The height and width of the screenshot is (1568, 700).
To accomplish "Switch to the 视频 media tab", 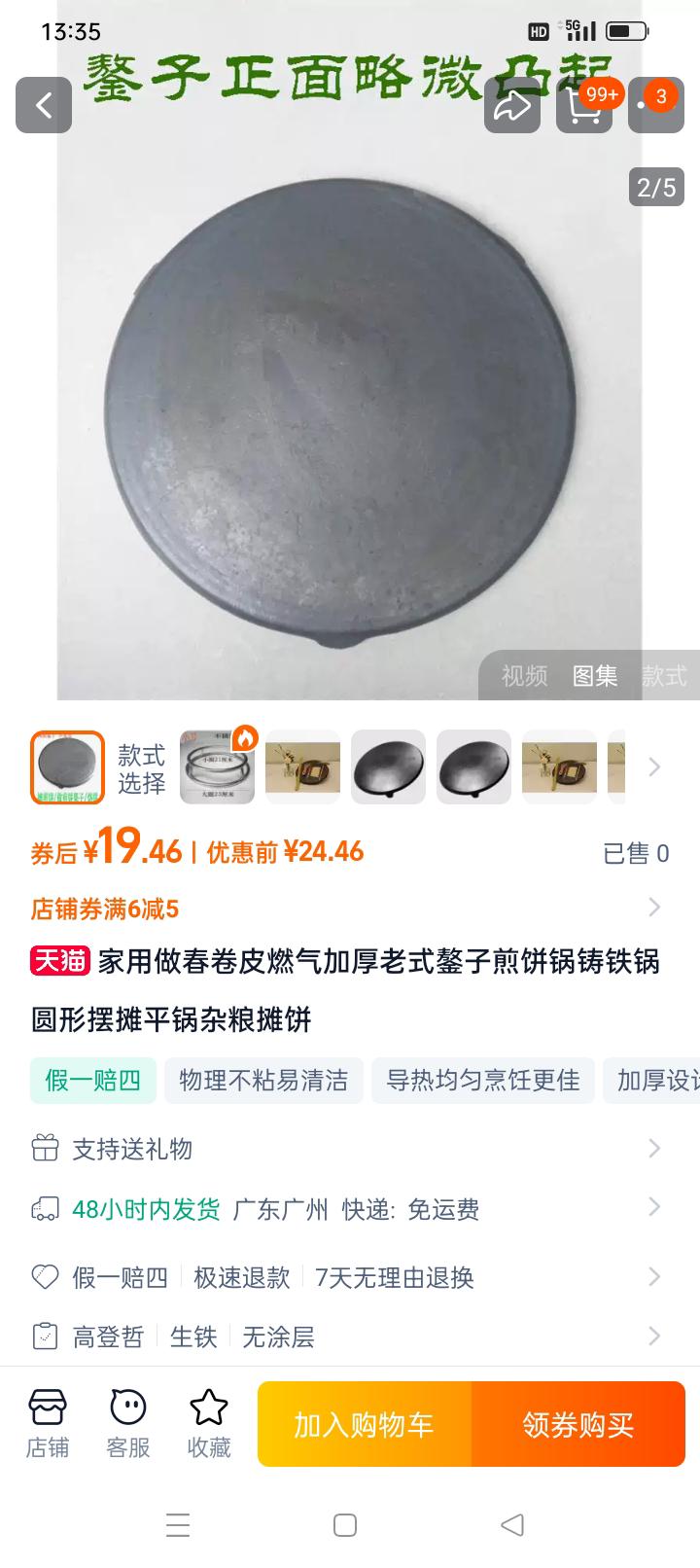I will [x=524, y=675].
